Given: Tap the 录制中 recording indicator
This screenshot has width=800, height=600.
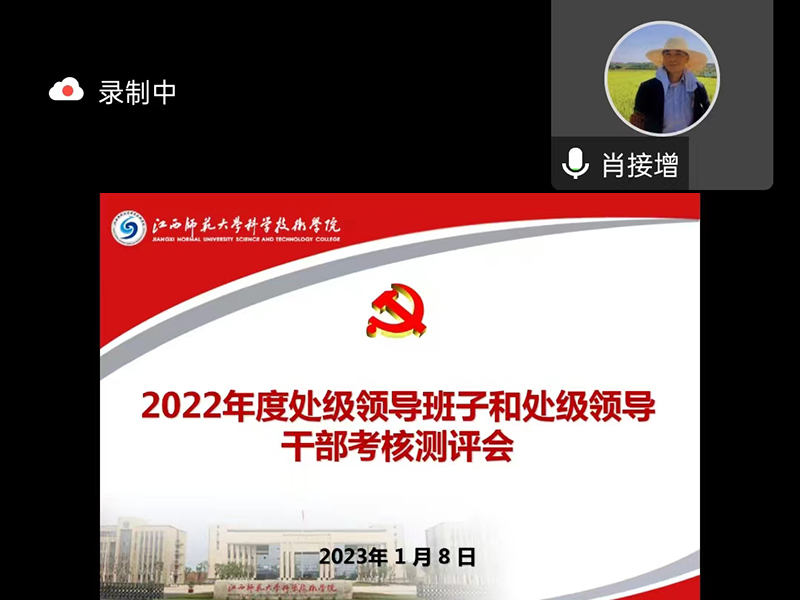Looking at the screenshot, I should click(x=113, y=92).
